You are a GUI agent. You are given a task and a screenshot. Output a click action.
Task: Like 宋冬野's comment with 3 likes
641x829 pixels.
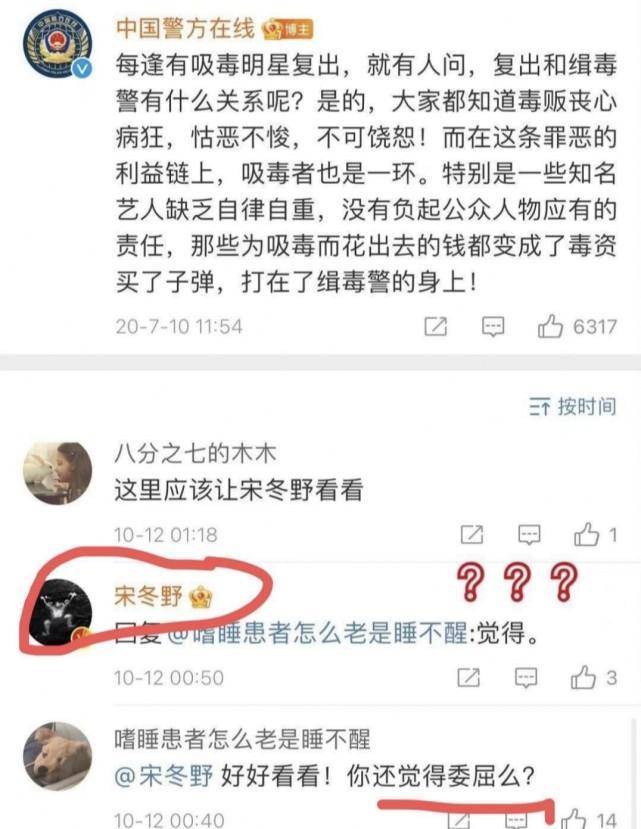[584, 678]
